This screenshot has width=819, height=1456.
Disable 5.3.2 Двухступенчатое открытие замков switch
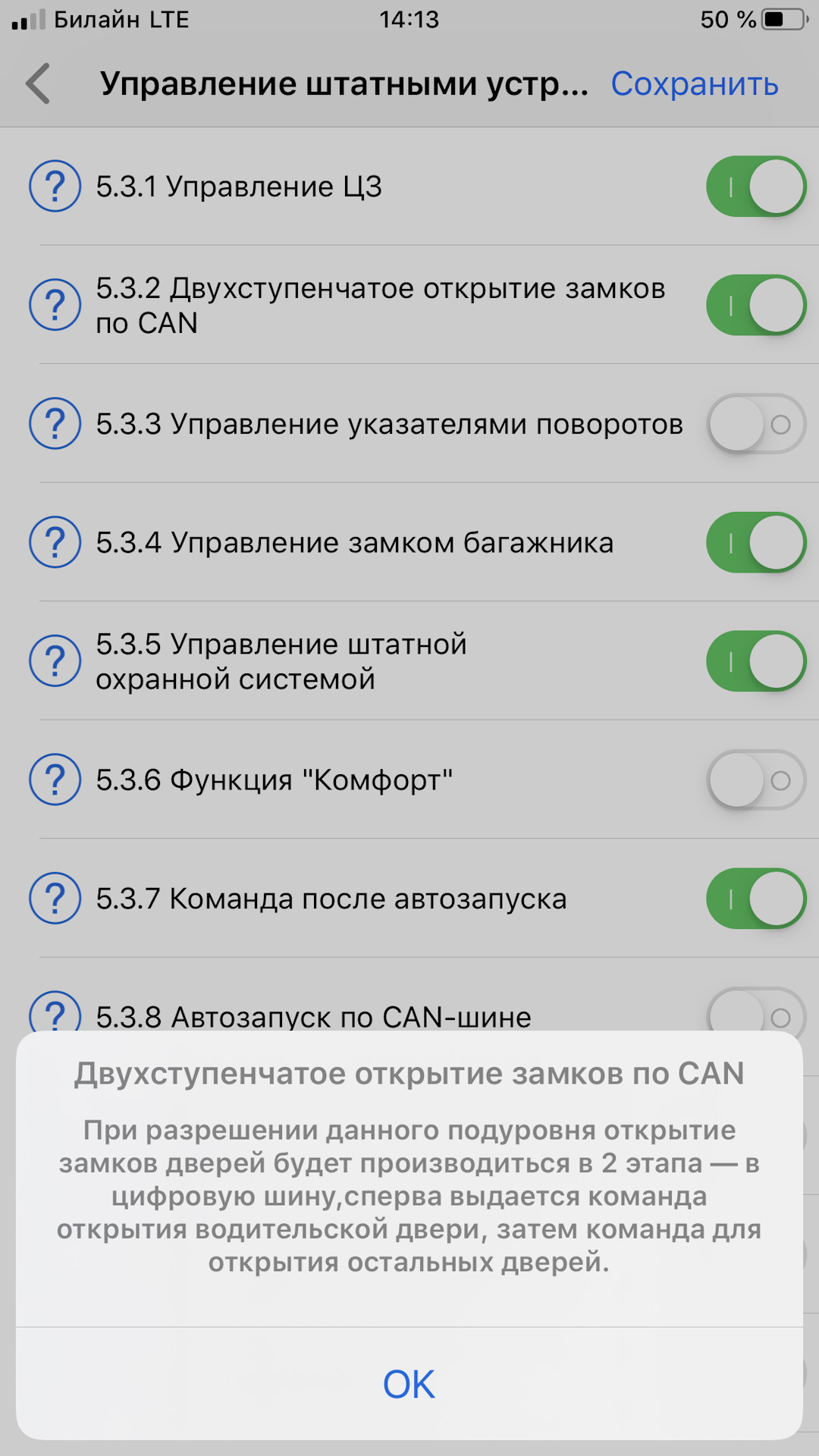tap(755, 305)
